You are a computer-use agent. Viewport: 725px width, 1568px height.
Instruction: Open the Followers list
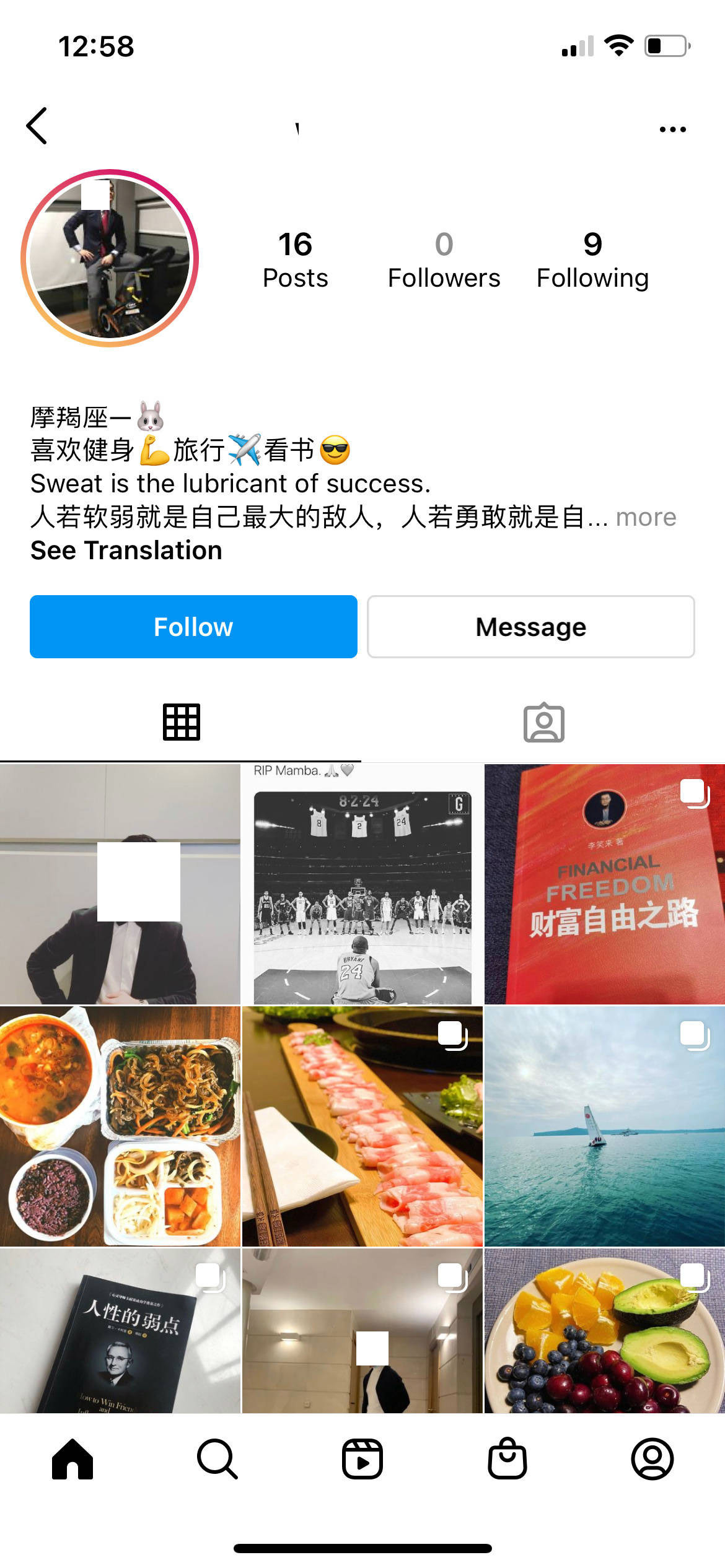pos(444,259)
